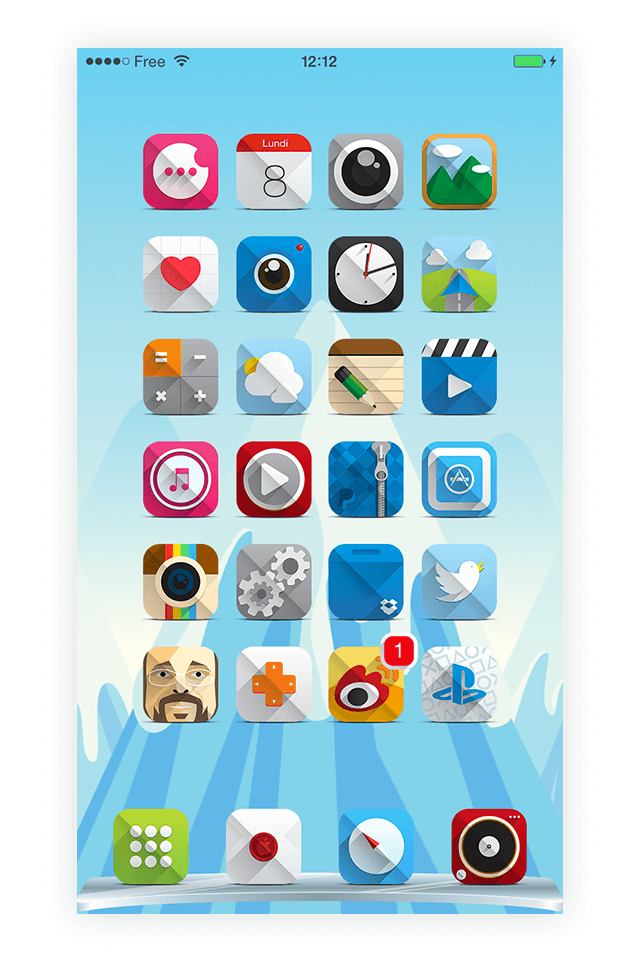Launch the Videos app with clapperboard
The image size is (640, 960).
click(x=459, y=377)
